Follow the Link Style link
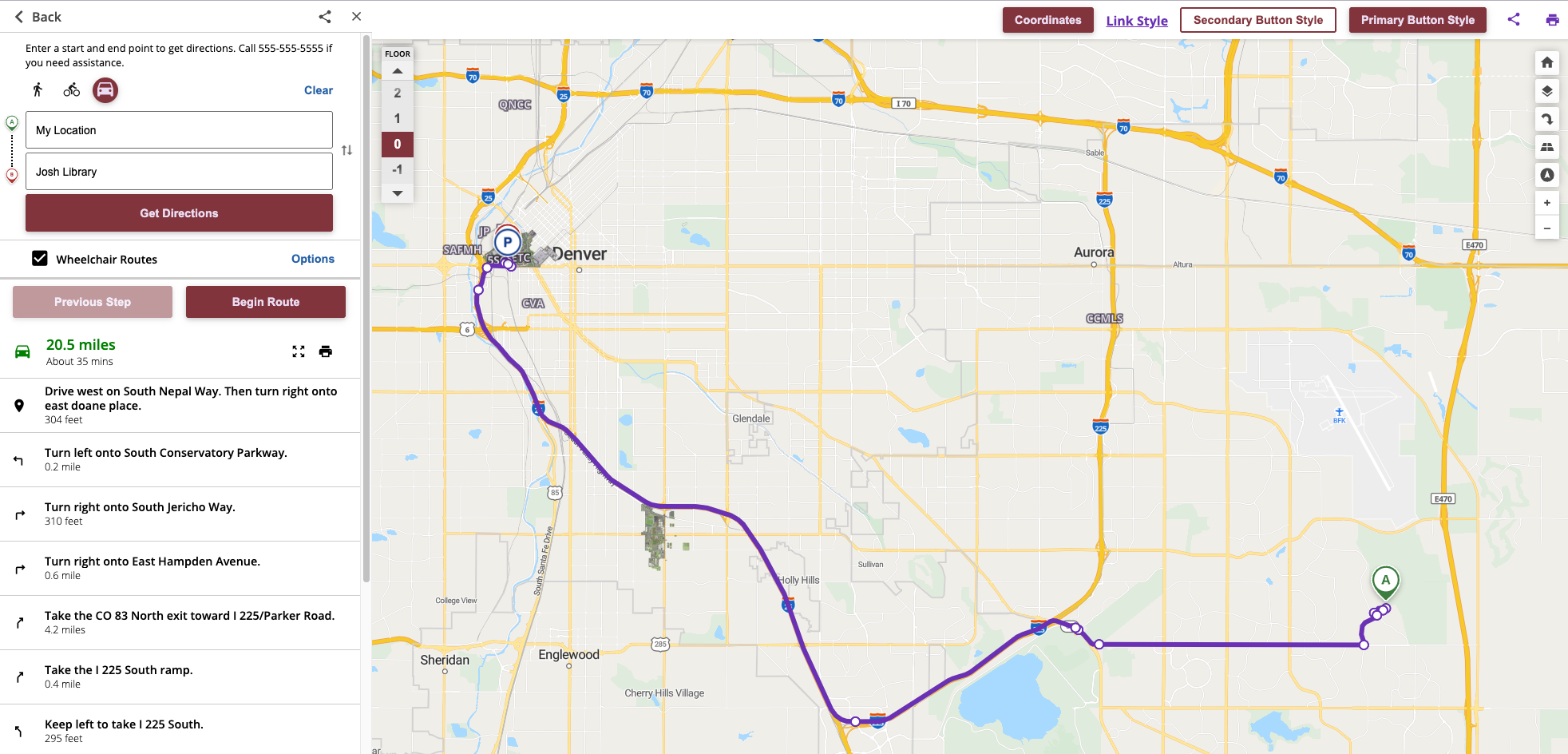 pyautogui.click(x=1136, y=21)
